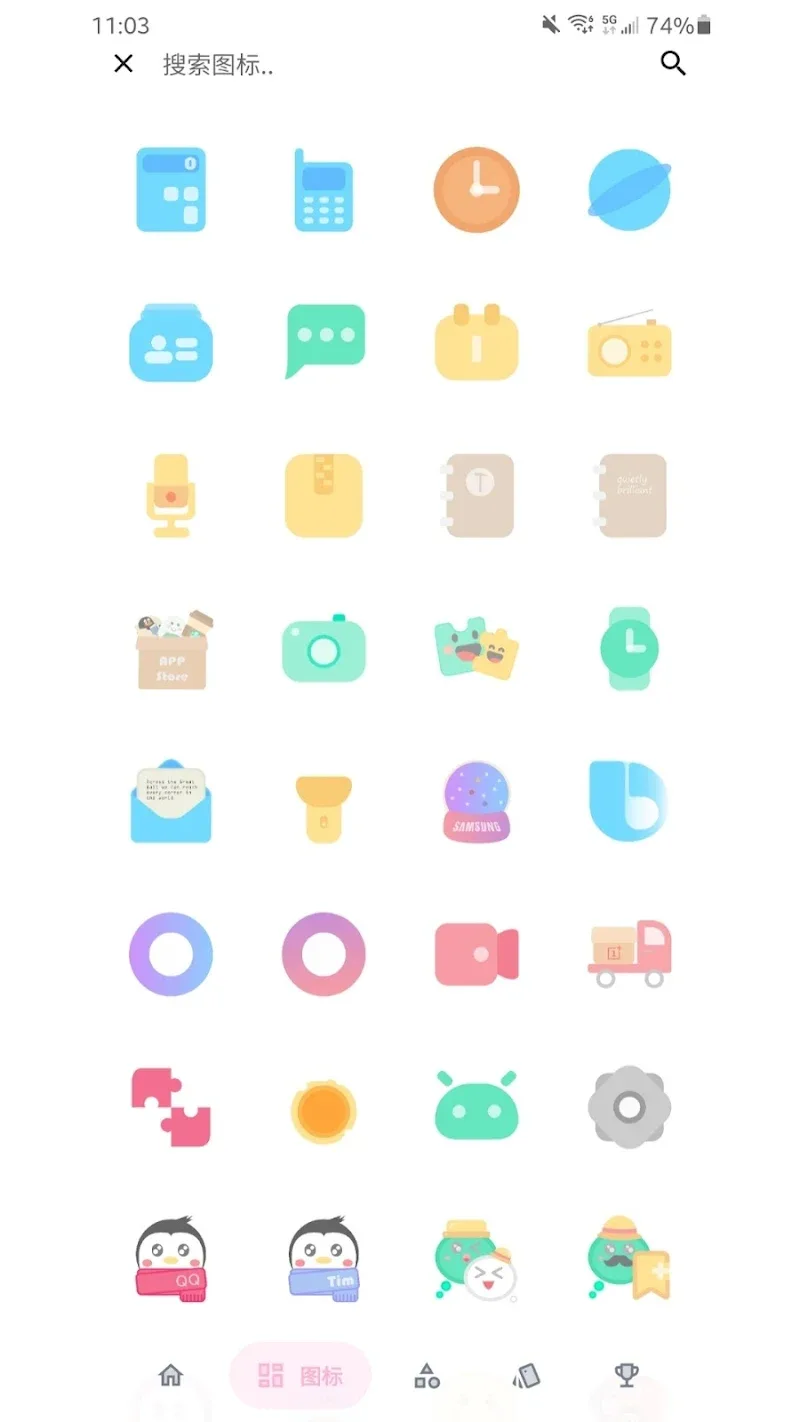Select the delivery truck icon
The width and height of the screenshot is (800, 1422).
pyautogui.click(x=629, y=954)
